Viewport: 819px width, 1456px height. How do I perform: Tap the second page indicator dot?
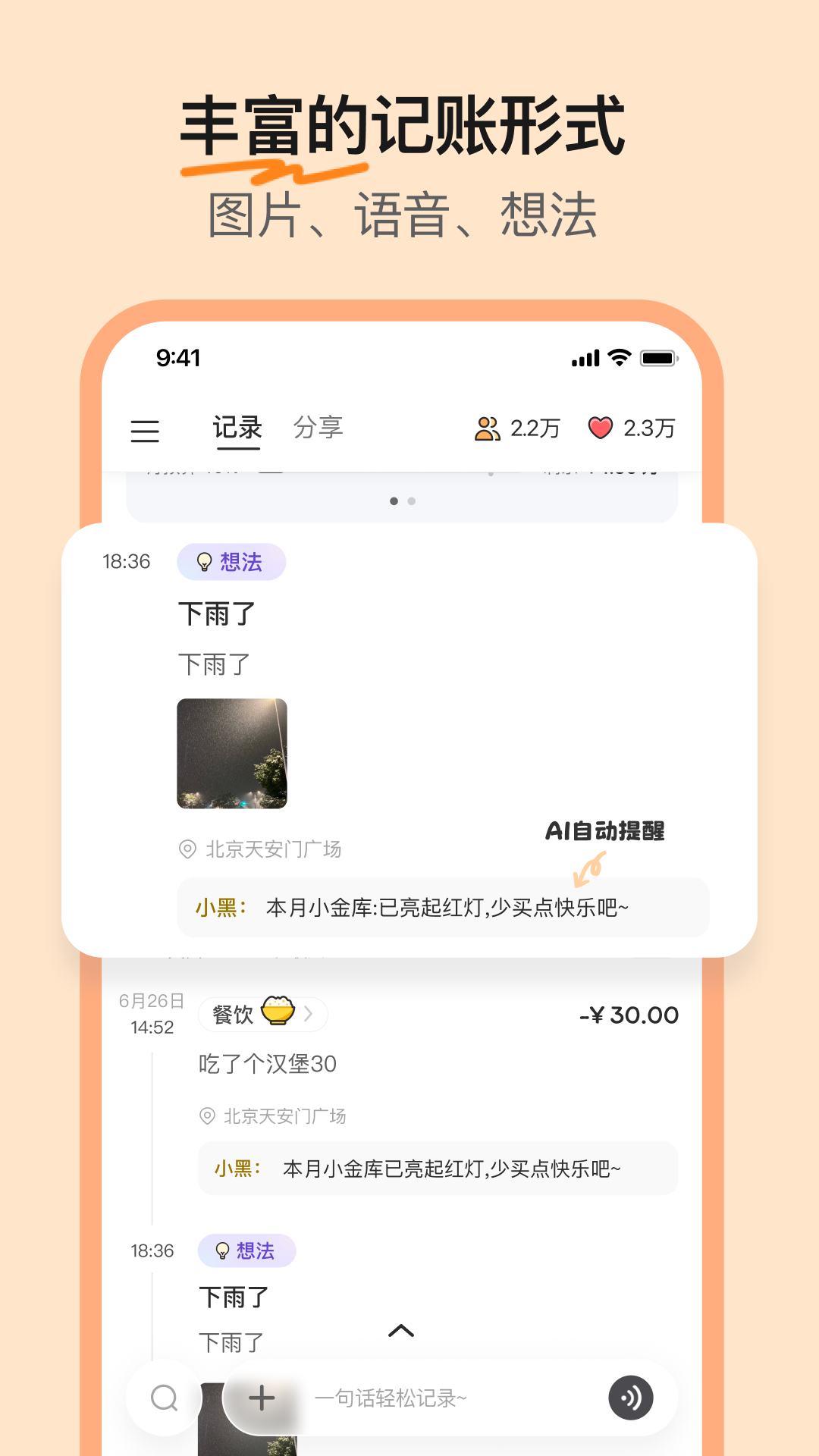pyautogui.click(x=411, y=500)
